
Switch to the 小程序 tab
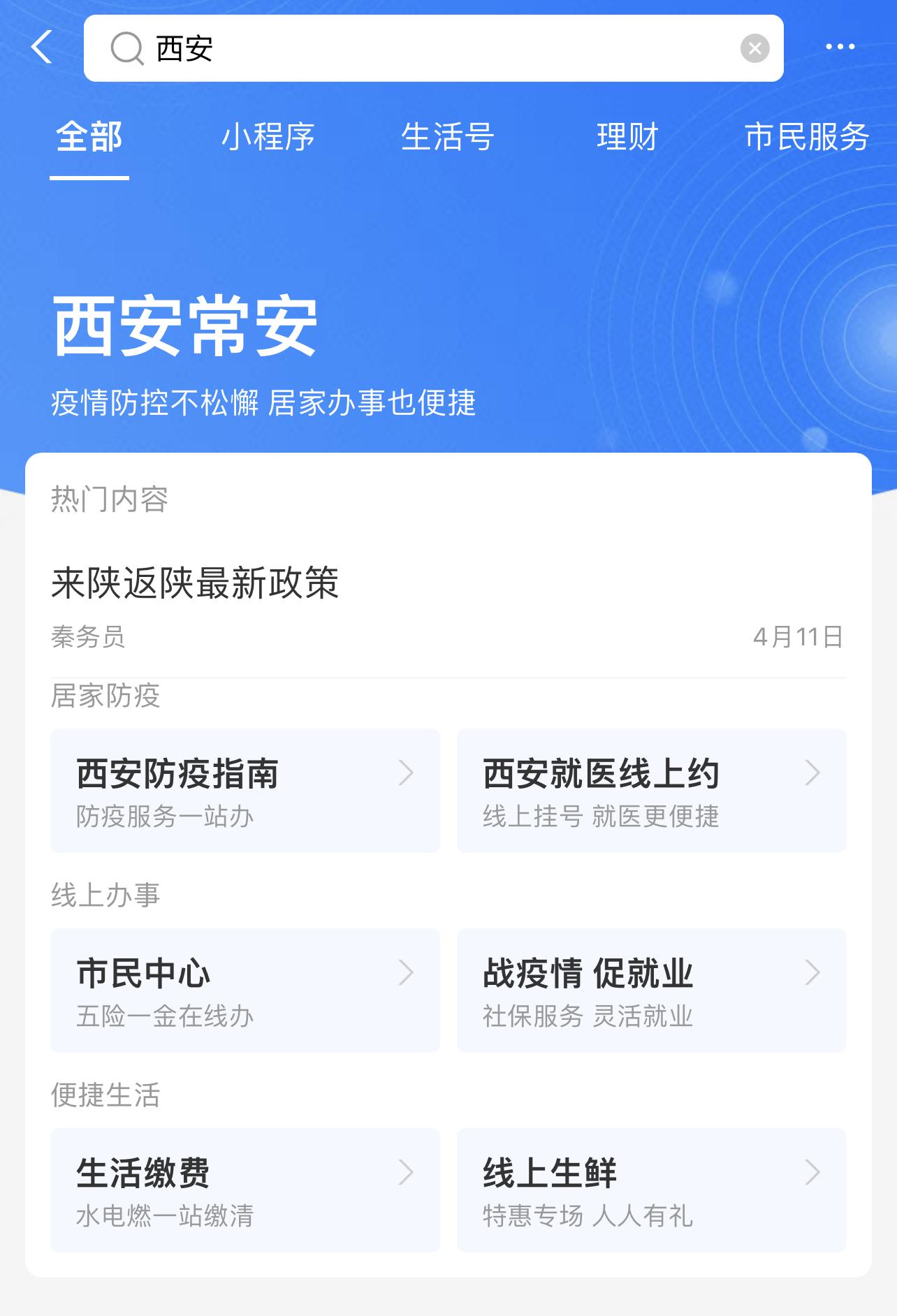click(269, 137)
